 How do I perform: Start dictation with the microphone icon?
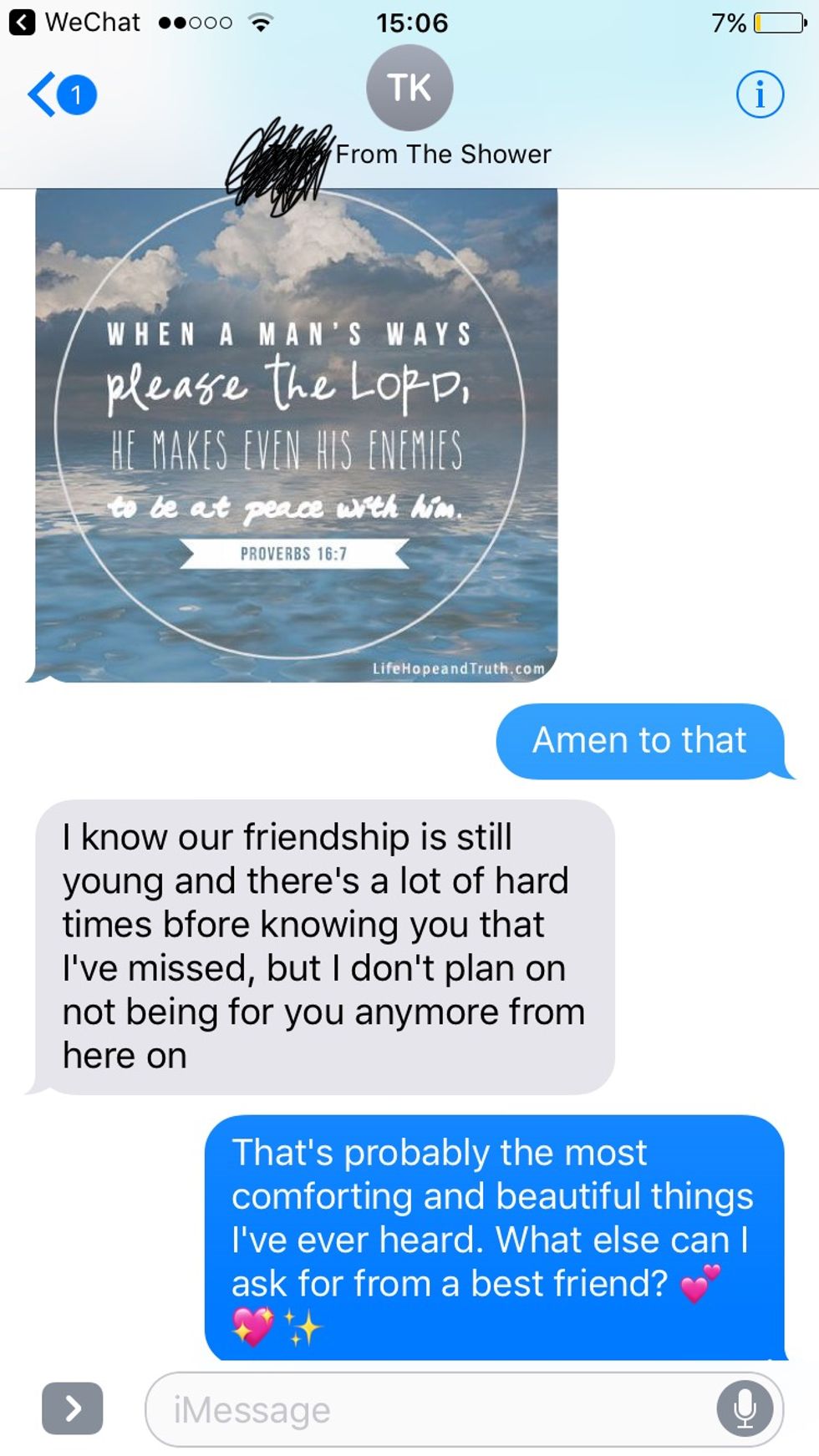tap(744, 1409)
